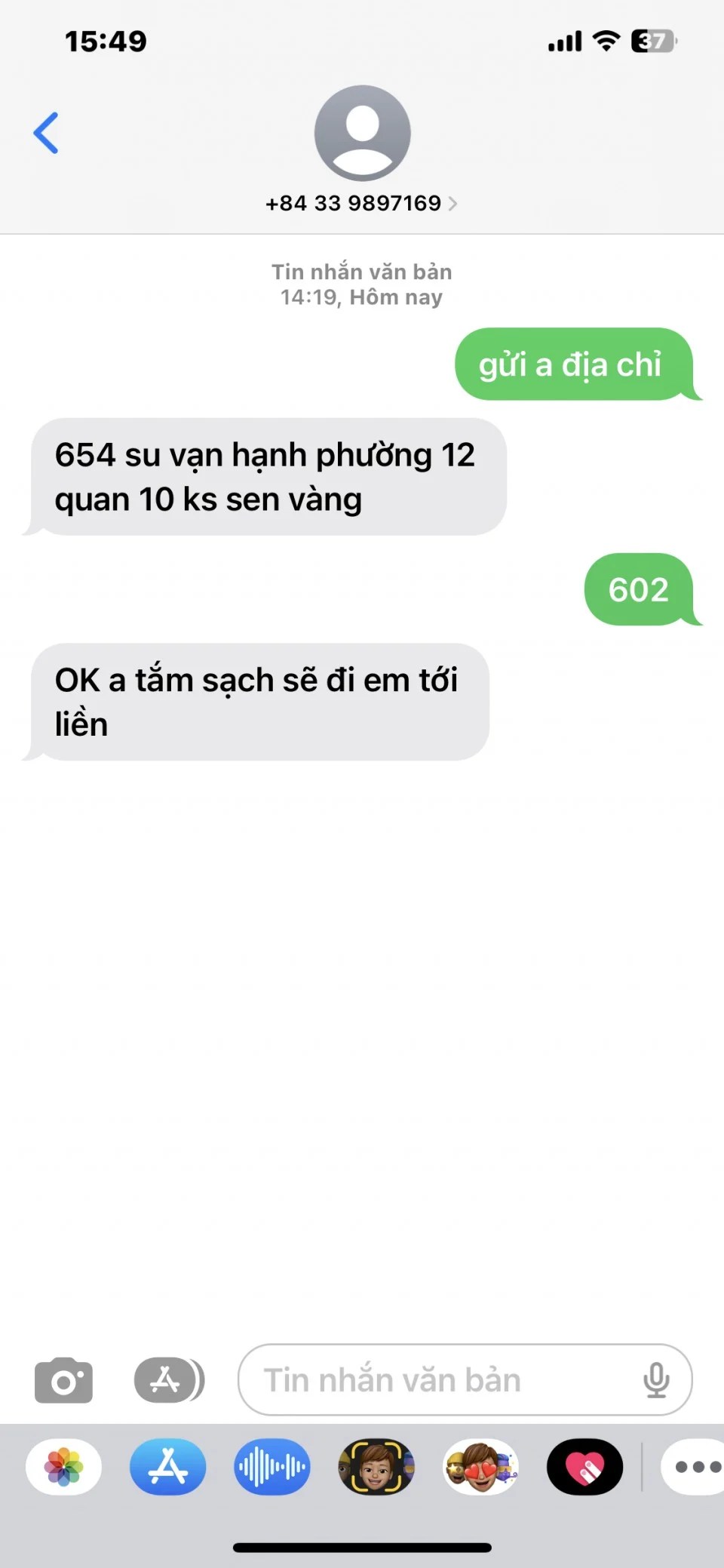The image size is (724, 1568).
Task: Open the Memoji stickers with heart eyes
Action: click(x=480, y=1468)
